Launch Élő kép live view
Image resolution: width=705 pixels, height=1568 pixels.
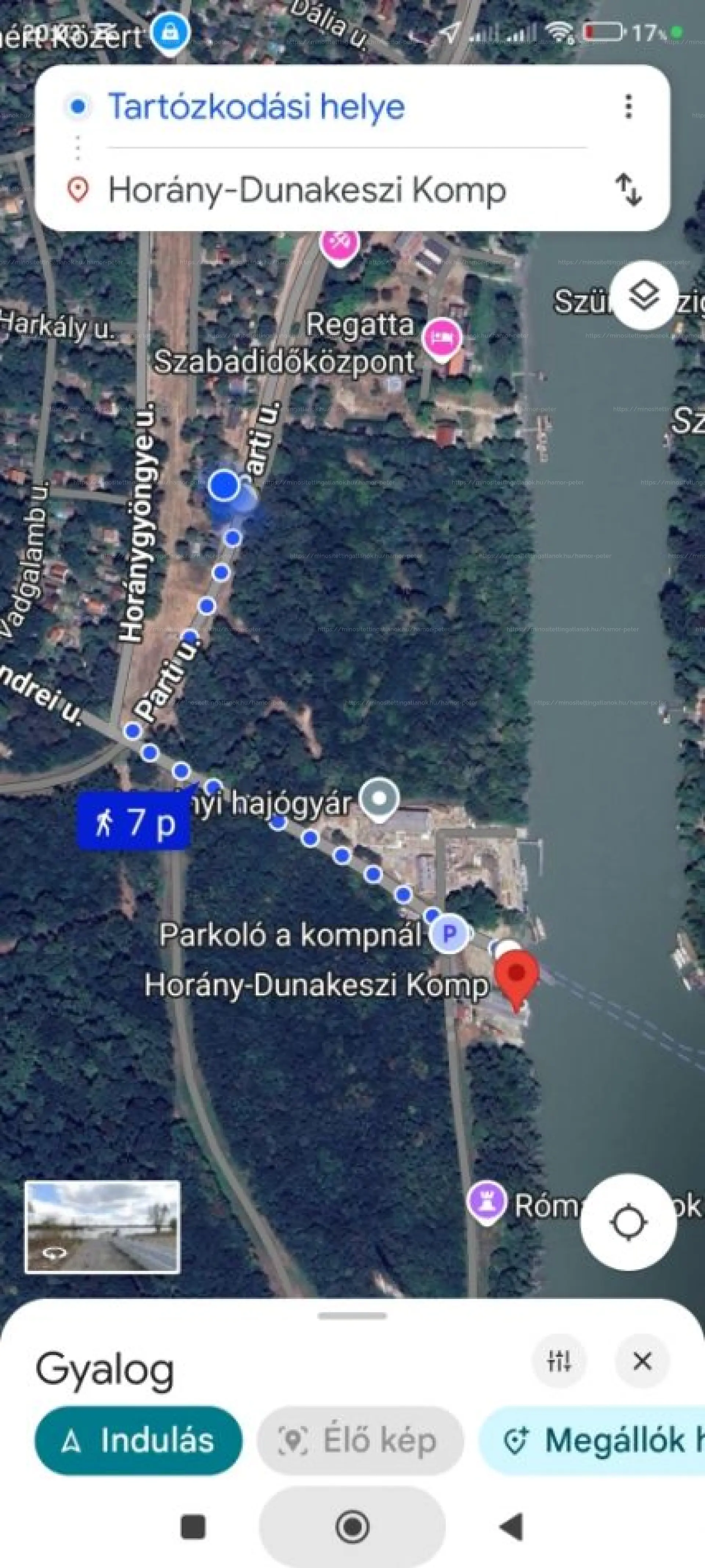[360, 1441]
